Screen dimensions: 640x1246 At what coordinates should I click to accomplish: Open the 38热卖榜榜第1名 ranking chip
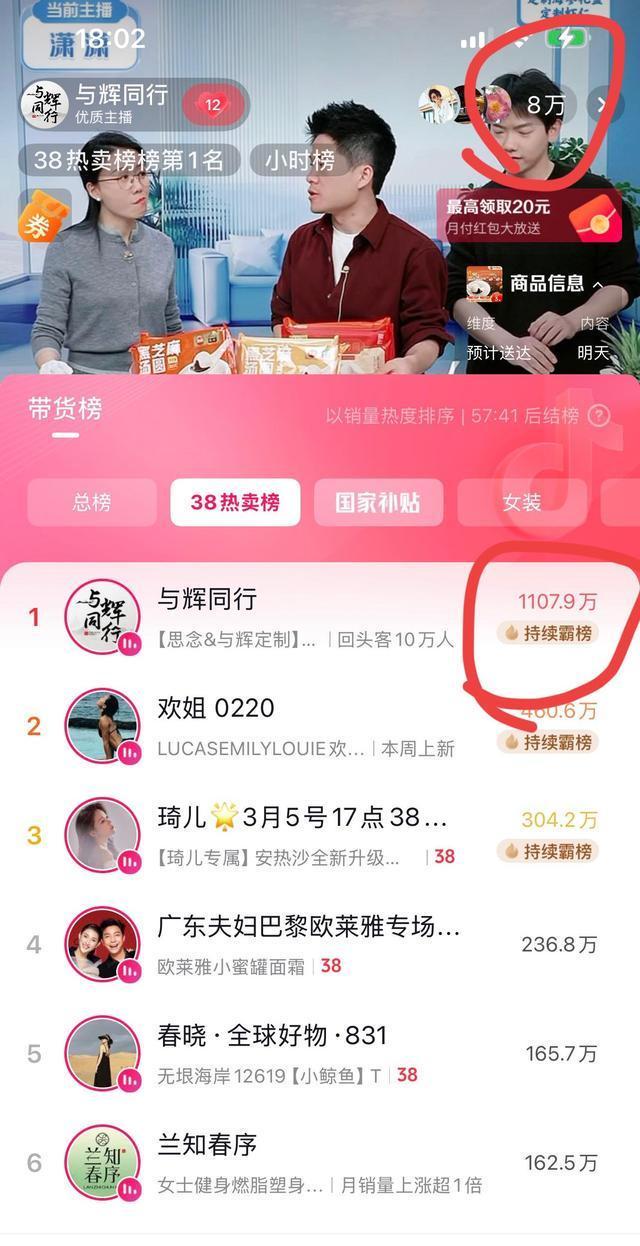click(129, 160)
